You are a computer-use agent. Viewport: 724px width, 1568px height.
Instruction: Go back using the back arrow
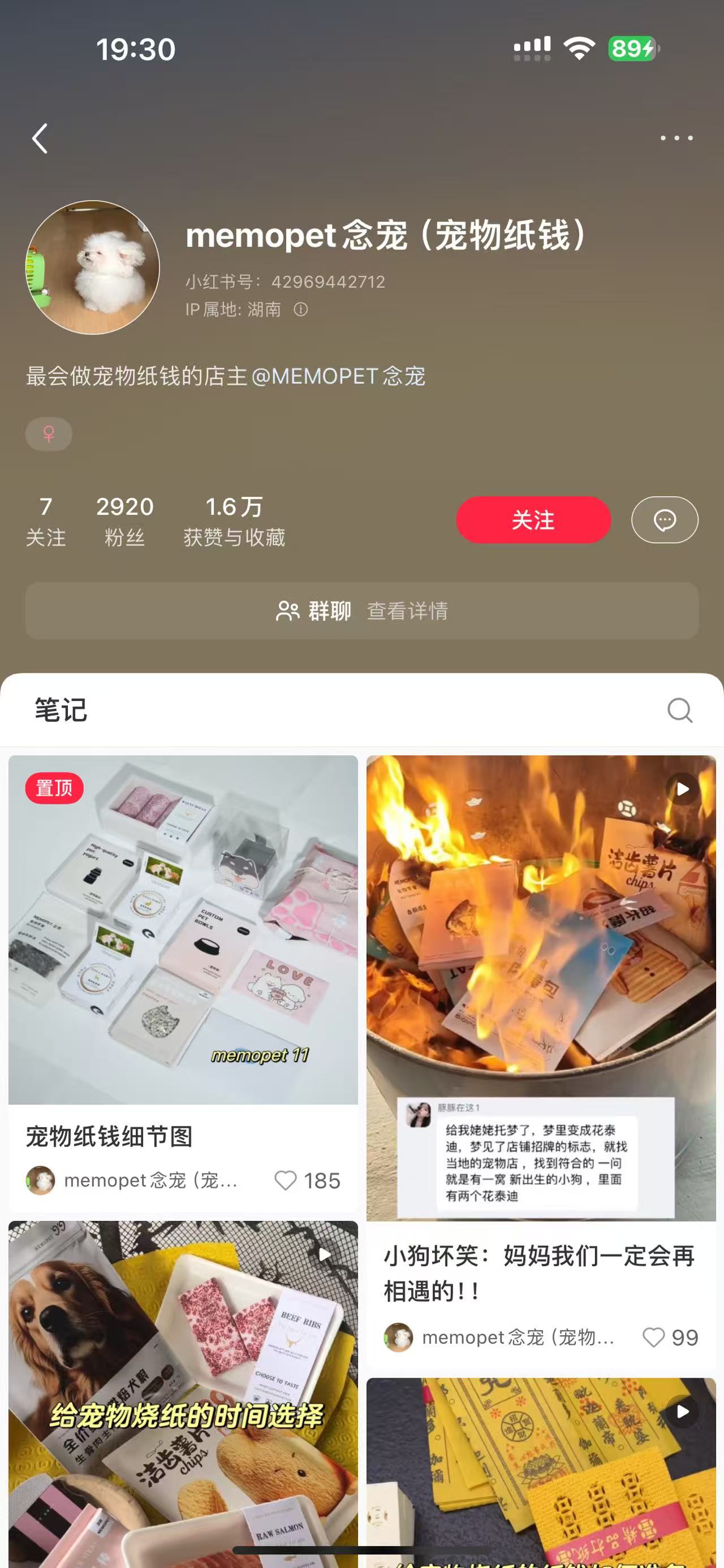(x=40, y=139)
